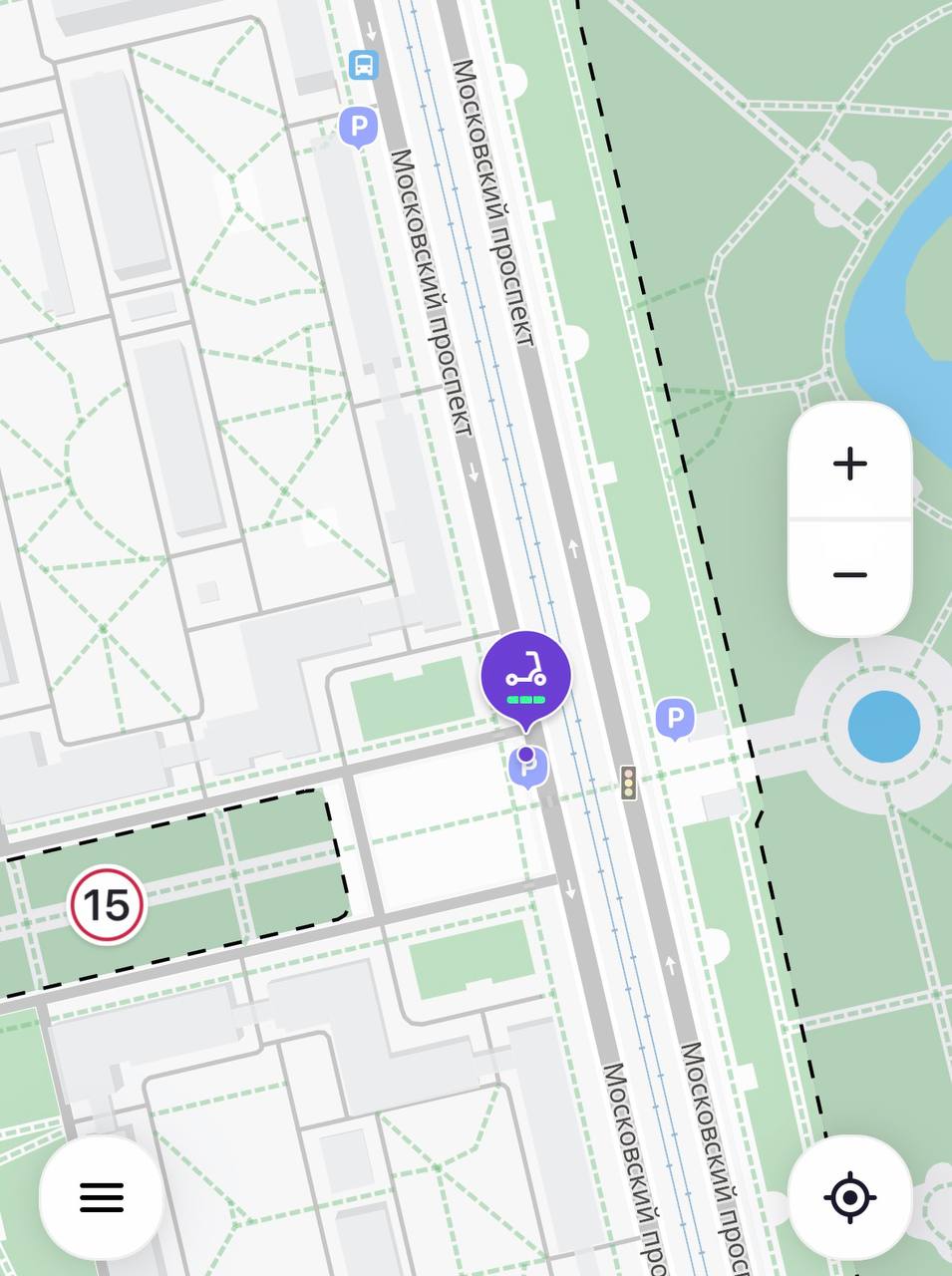
Task: Zoom out using the minus button
Action: point(848,574)
